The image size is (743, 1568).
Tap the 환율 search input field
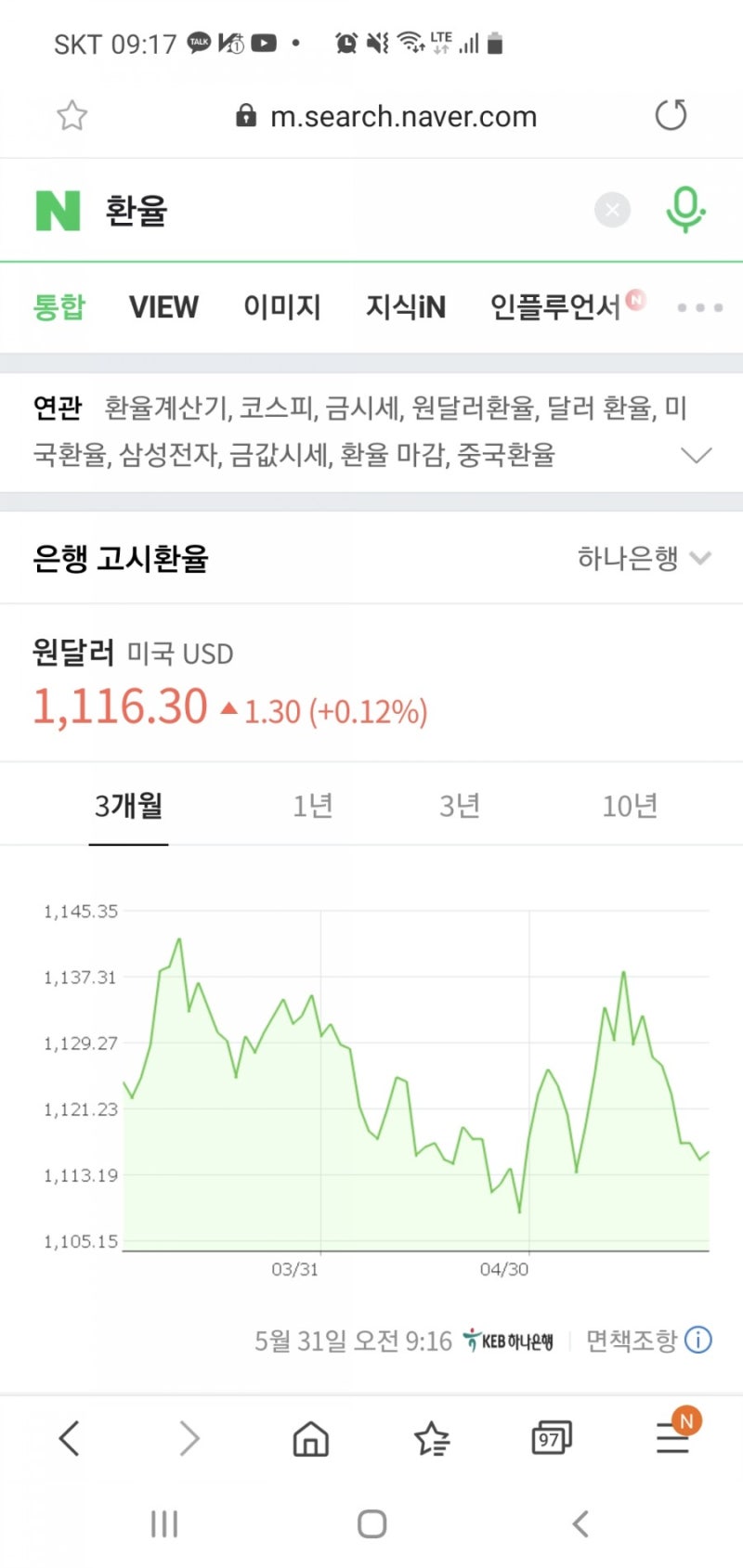(x=325, y=210)
